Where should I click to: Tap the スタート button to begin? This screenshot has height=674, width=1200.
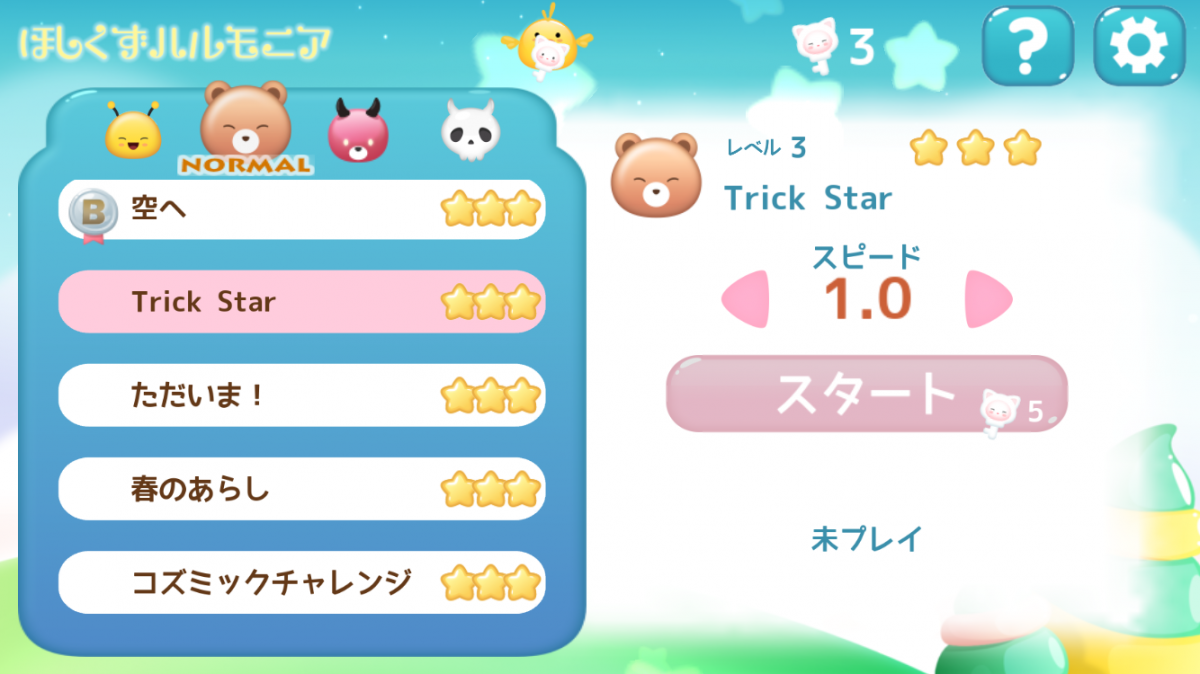tap(866, 394)
